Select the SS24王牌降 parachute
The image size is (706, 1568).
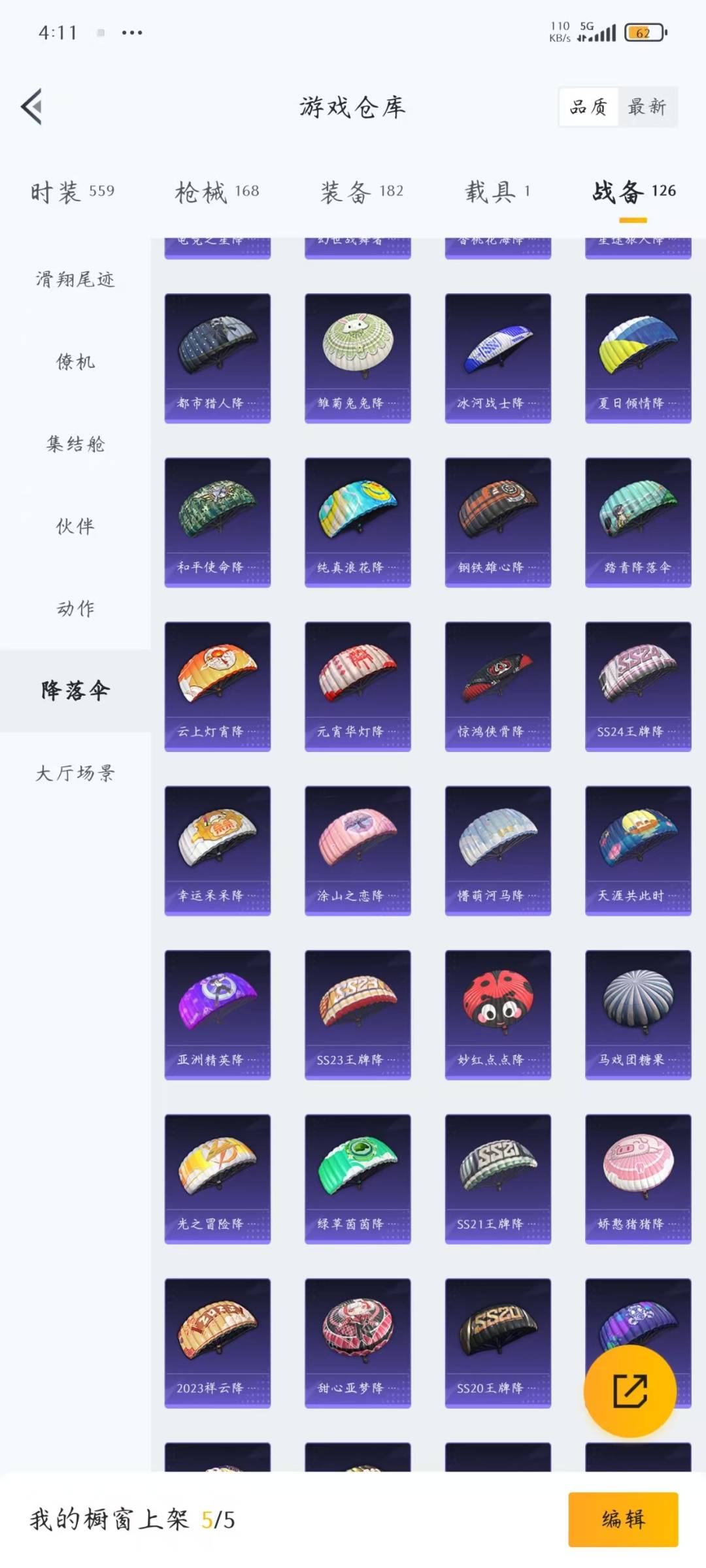point(637,685)
